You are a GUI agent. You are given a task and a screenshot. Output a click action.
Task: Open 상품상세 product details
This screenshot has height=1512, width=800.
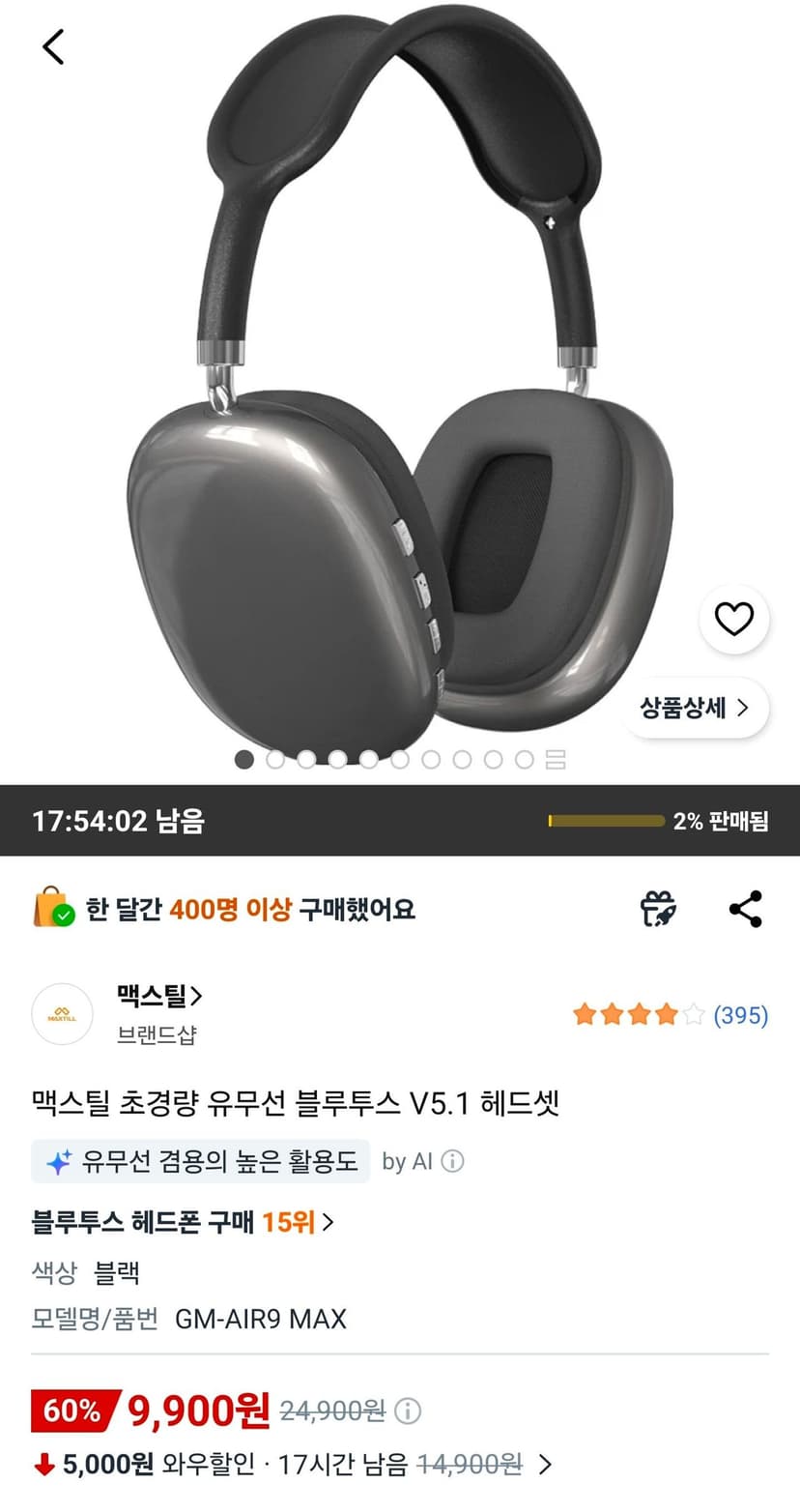[695, 708]
